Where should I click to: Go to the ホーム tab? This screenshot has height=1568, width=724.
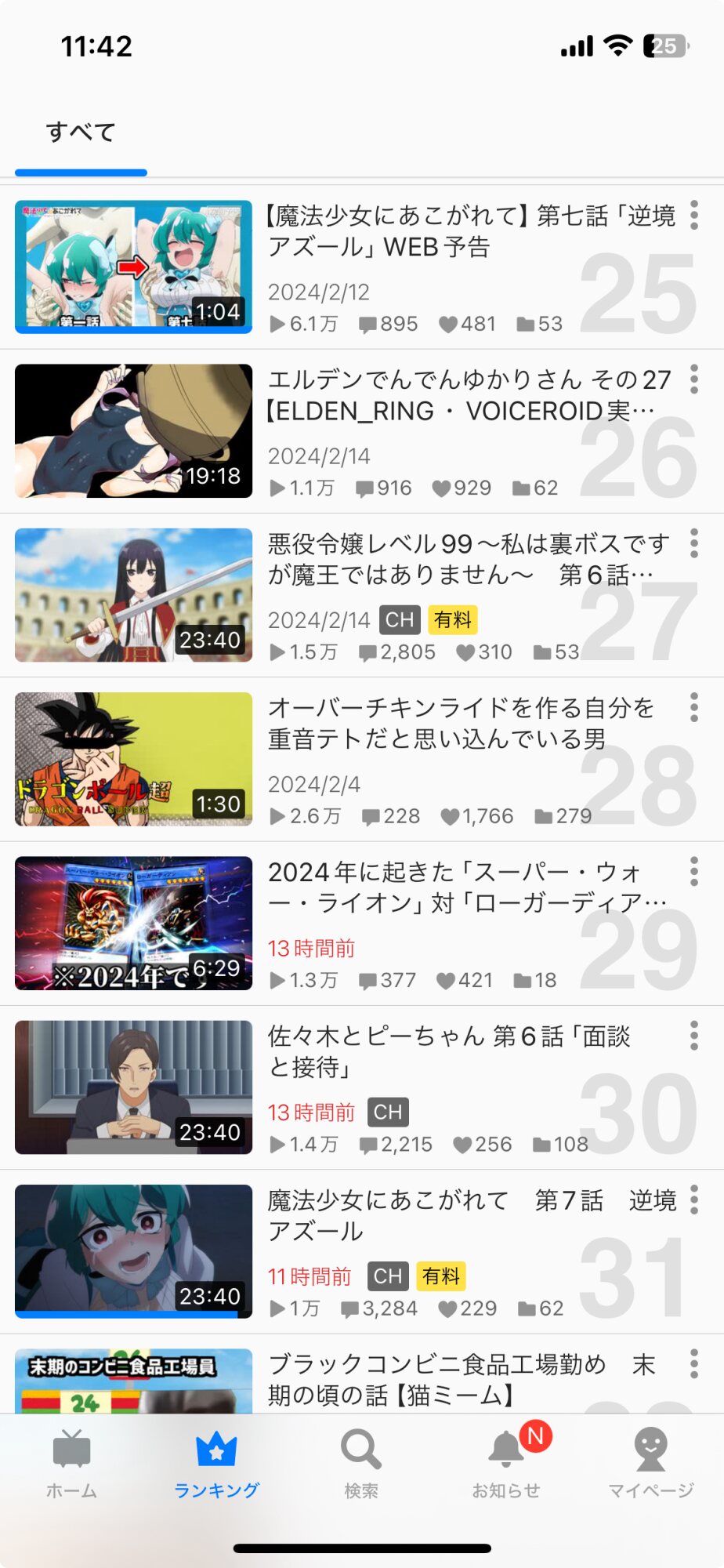pyautogui.click(x=71, y=1463)
